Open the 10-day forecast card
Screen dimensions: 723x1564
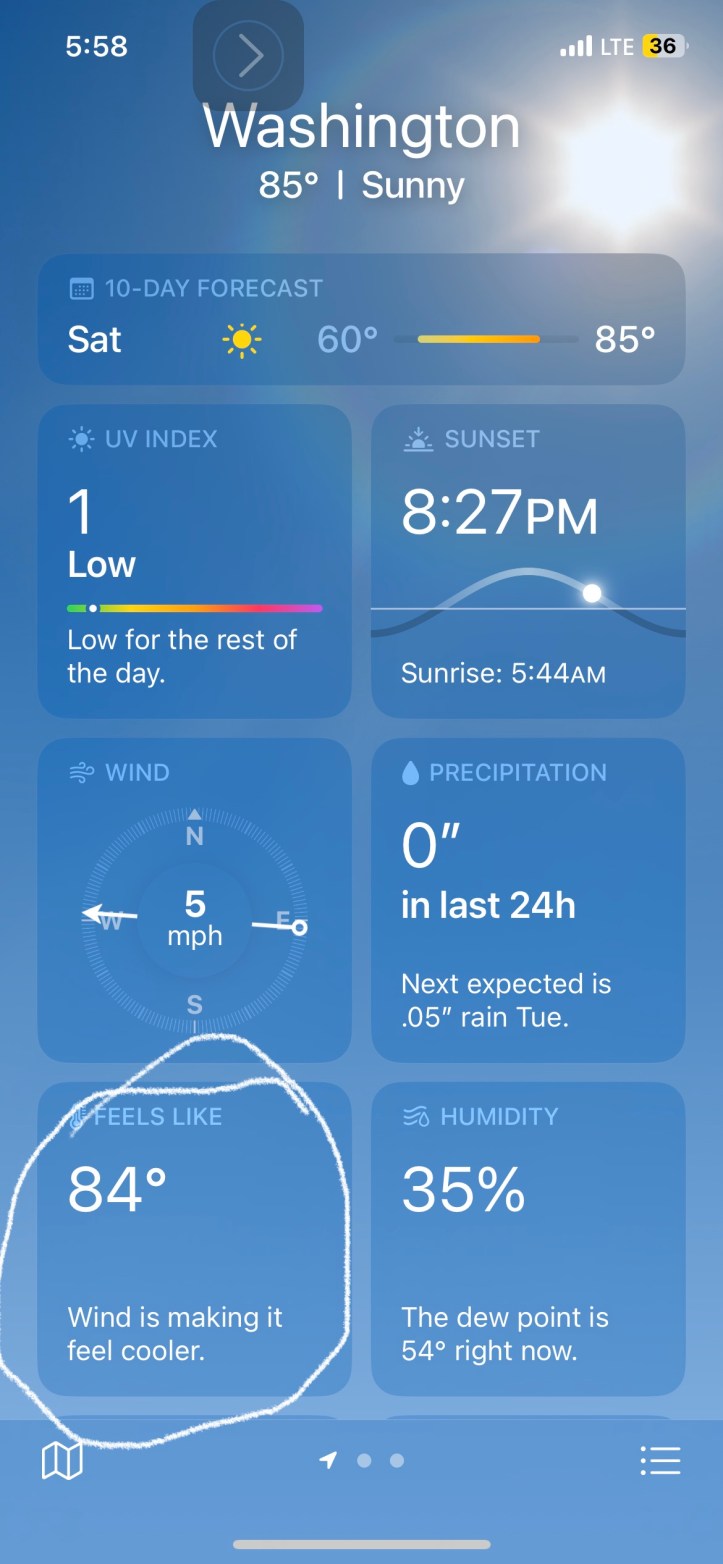click(361, 320)
